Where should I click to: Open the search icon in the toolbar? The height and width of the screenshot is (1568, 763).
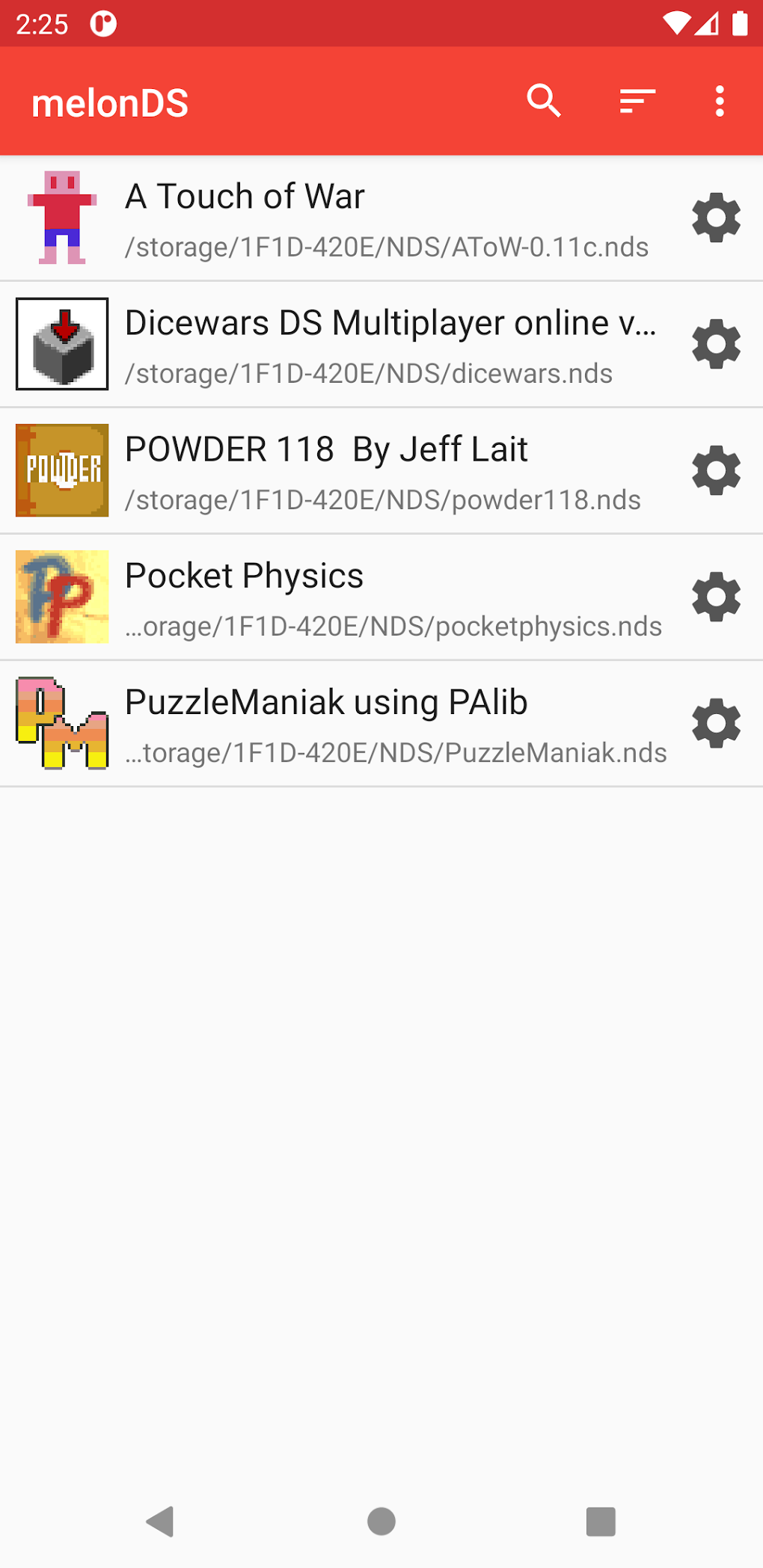tap(545, 101)
